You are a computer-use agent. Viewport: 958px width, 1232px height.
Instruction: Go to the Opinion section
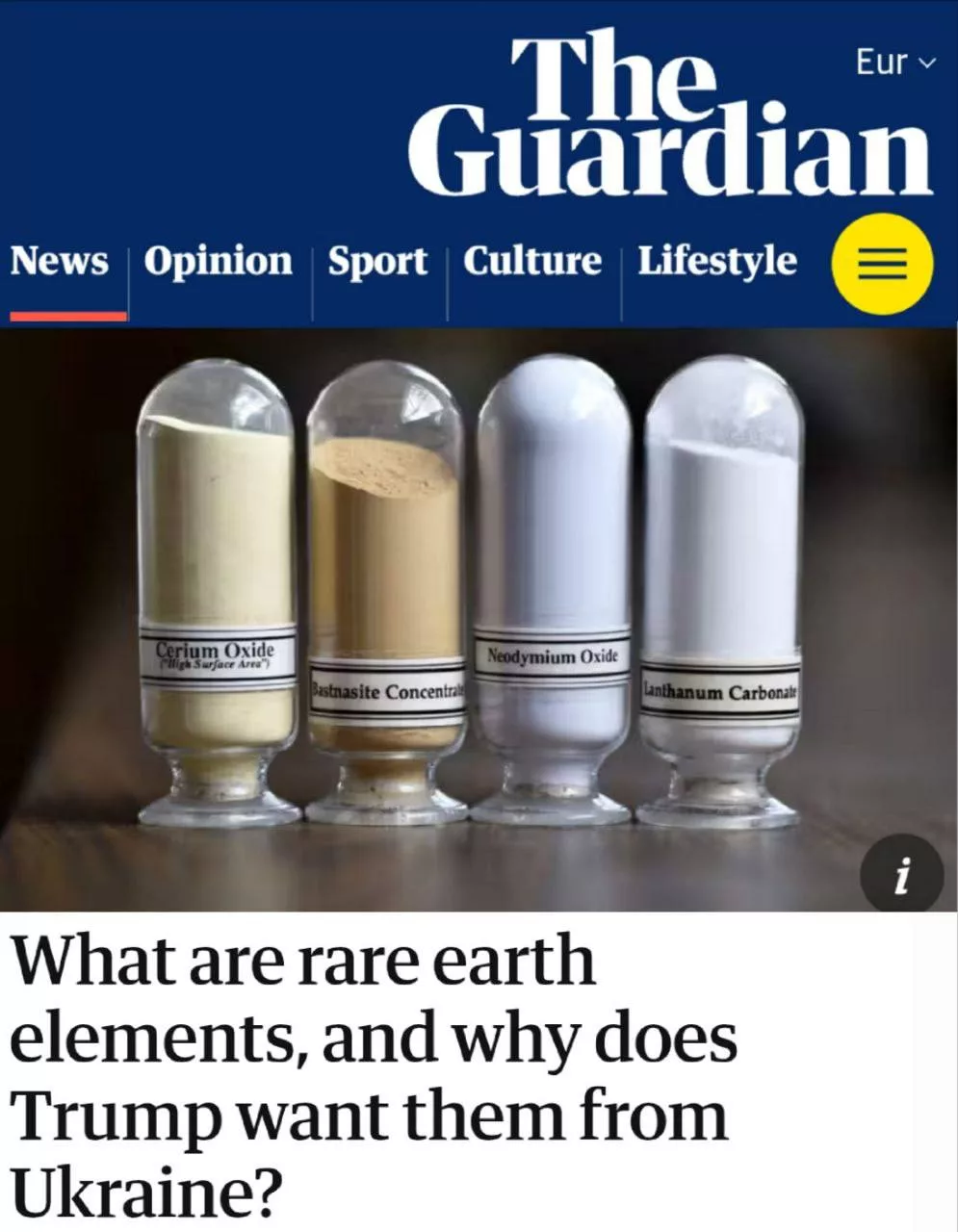click(x=219, y=262)
